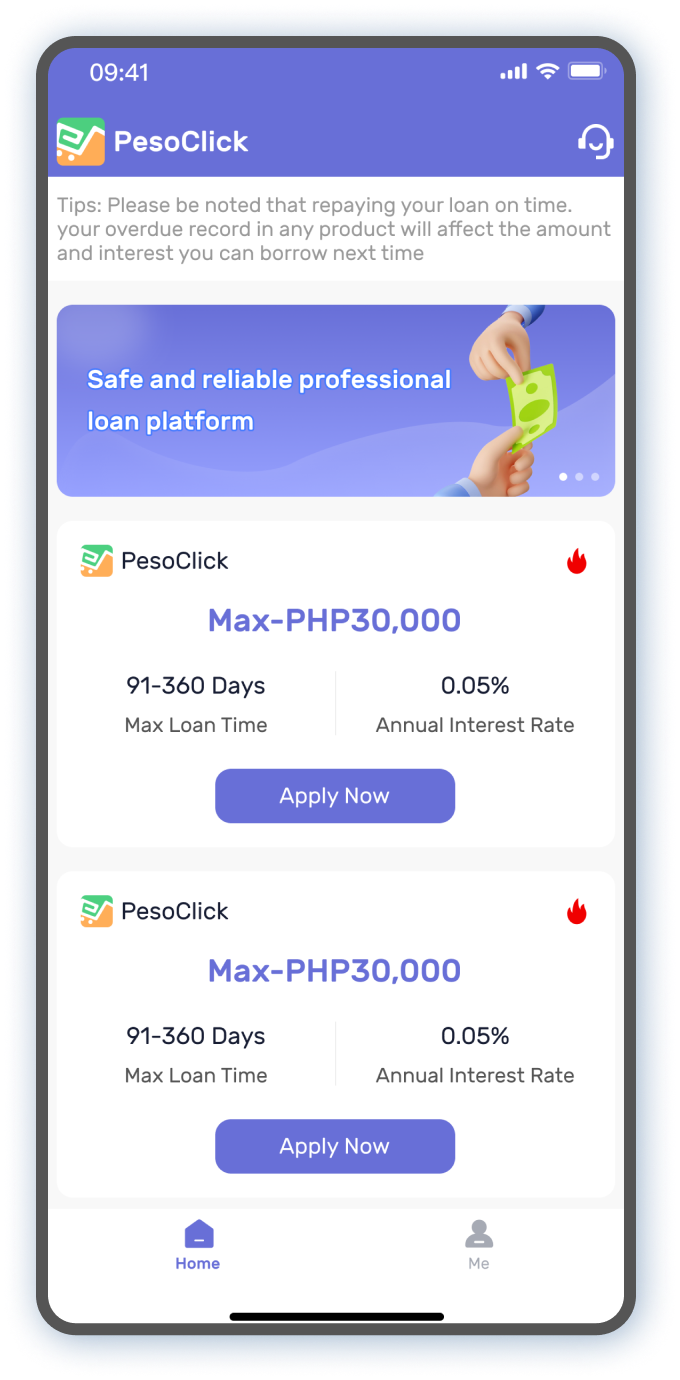Go to the Home tab

coord(198,1244)
